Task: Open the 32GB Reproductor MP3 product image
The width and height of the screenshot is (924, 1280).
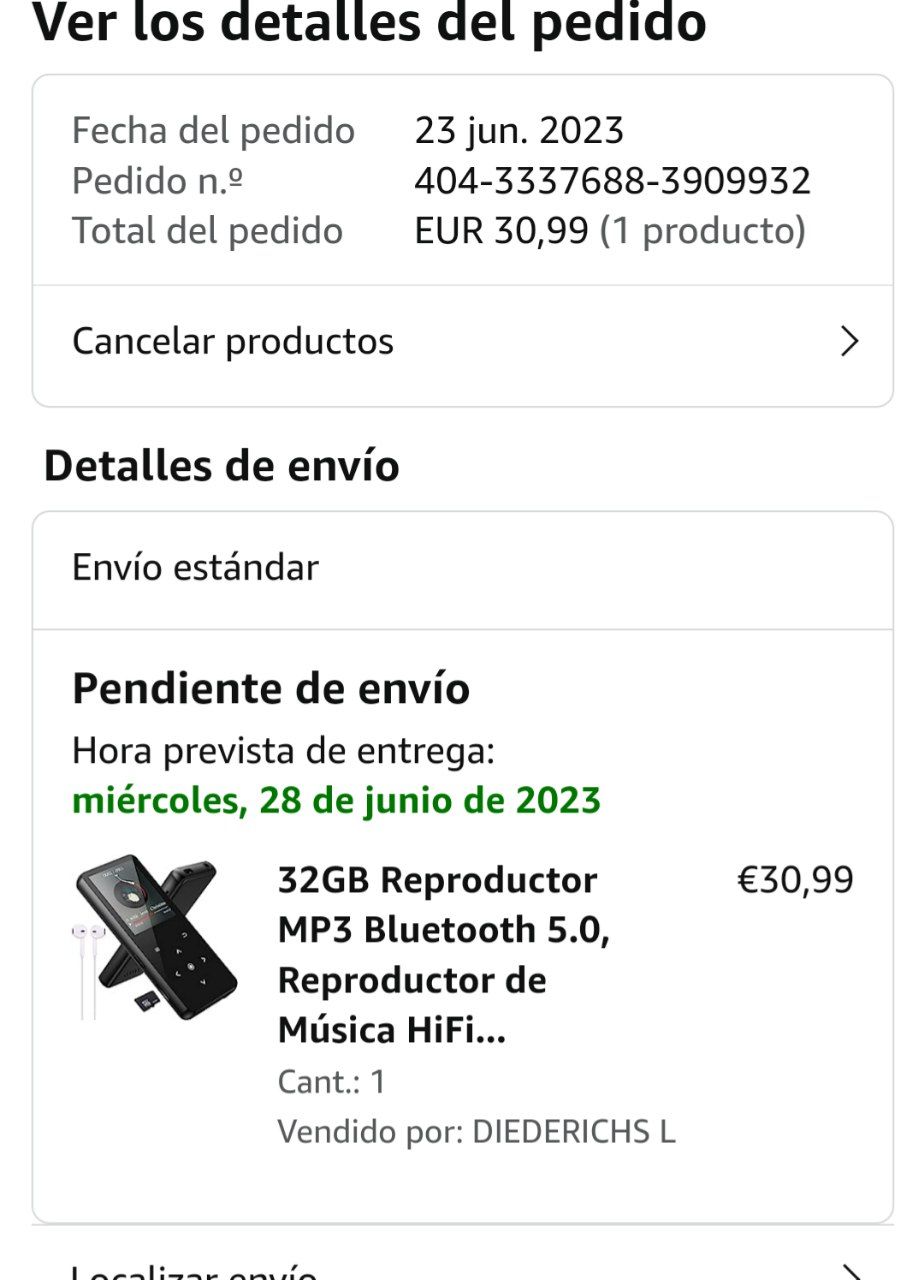Action: pos(156,938)
